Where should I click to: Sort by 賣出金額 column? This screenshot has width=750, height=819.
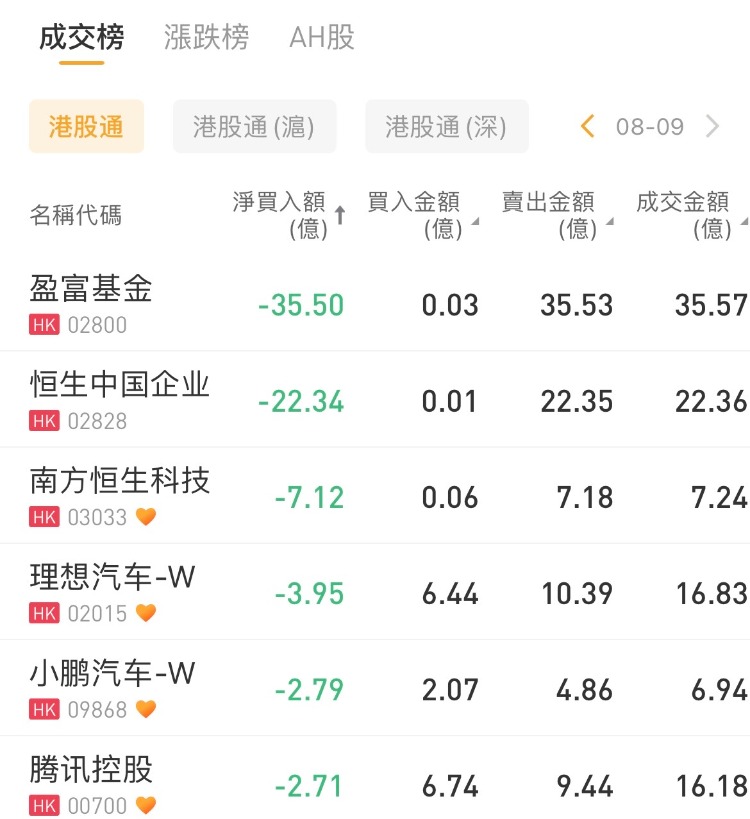[x=556, y=215]
